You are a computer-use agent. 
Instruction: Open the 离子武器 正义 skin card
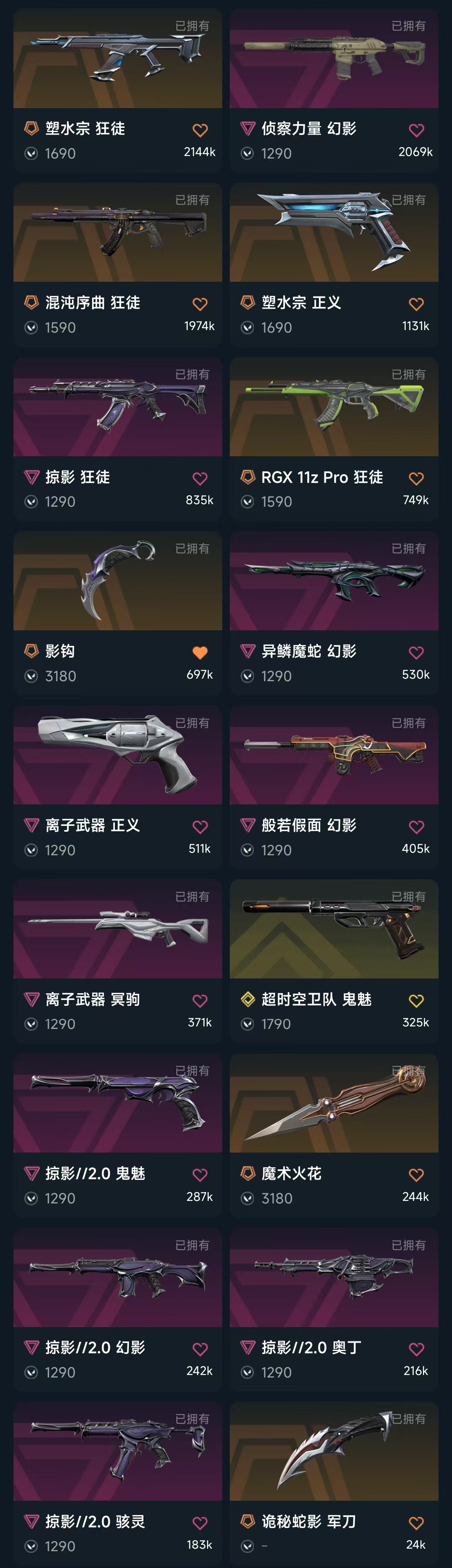pyautogui.click(x=117, y=756)
